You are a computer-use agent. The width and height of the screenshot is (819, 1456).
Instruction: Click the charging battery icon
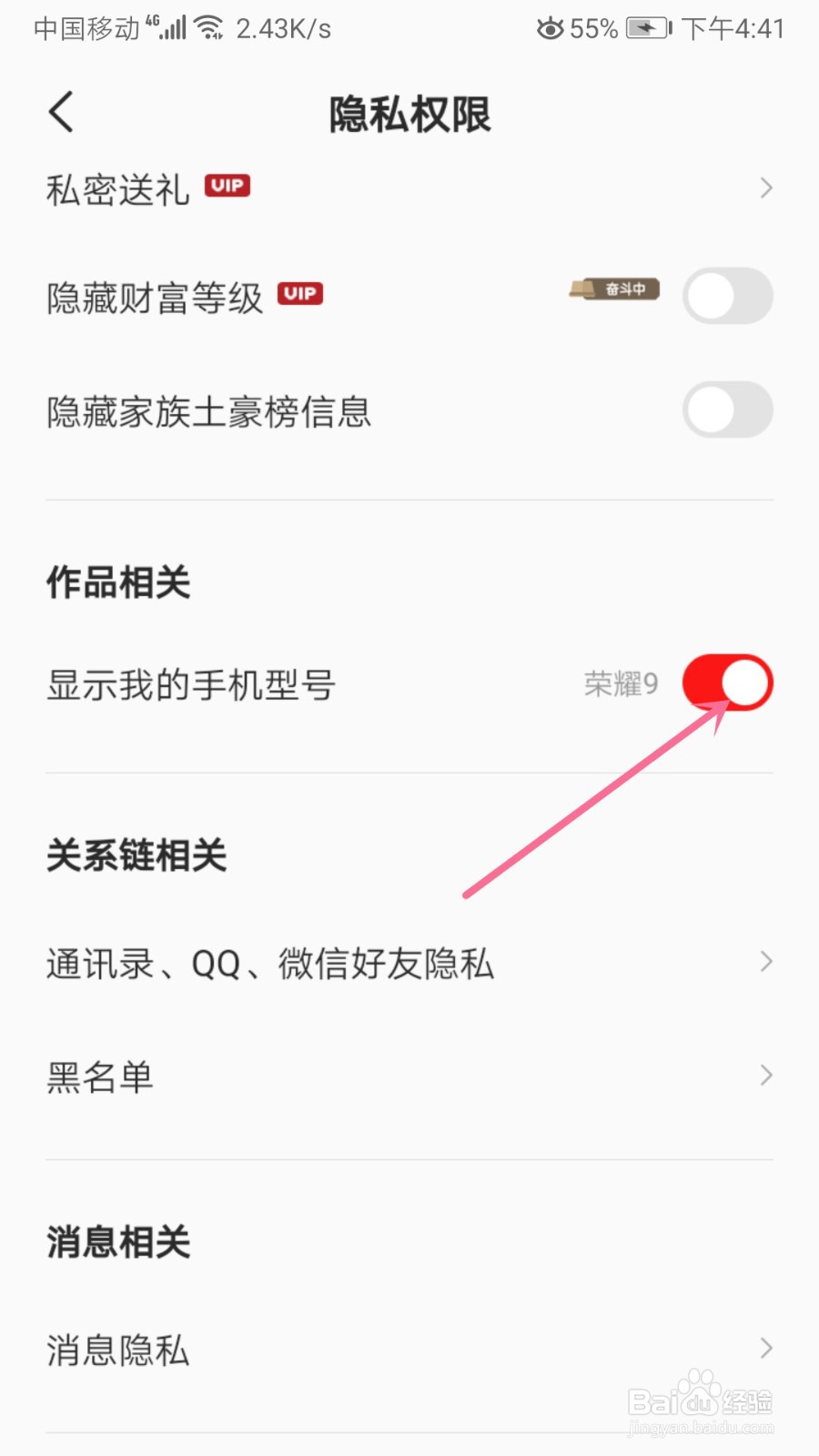[x=646, y=28]
